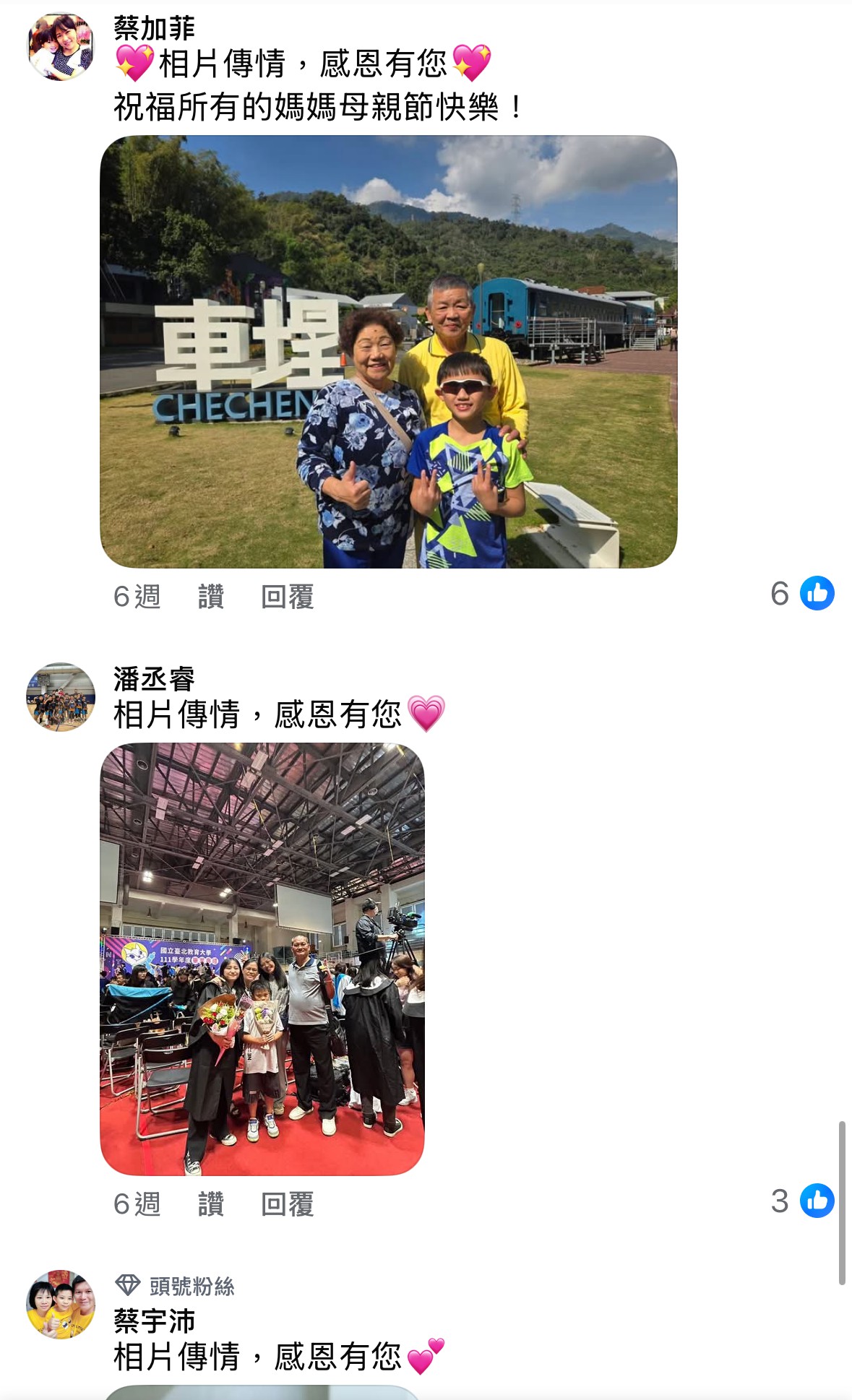
Task: View 蔡加菲's attached 車埕 photo
Action: pyautogui.click(x=389, y=352)
